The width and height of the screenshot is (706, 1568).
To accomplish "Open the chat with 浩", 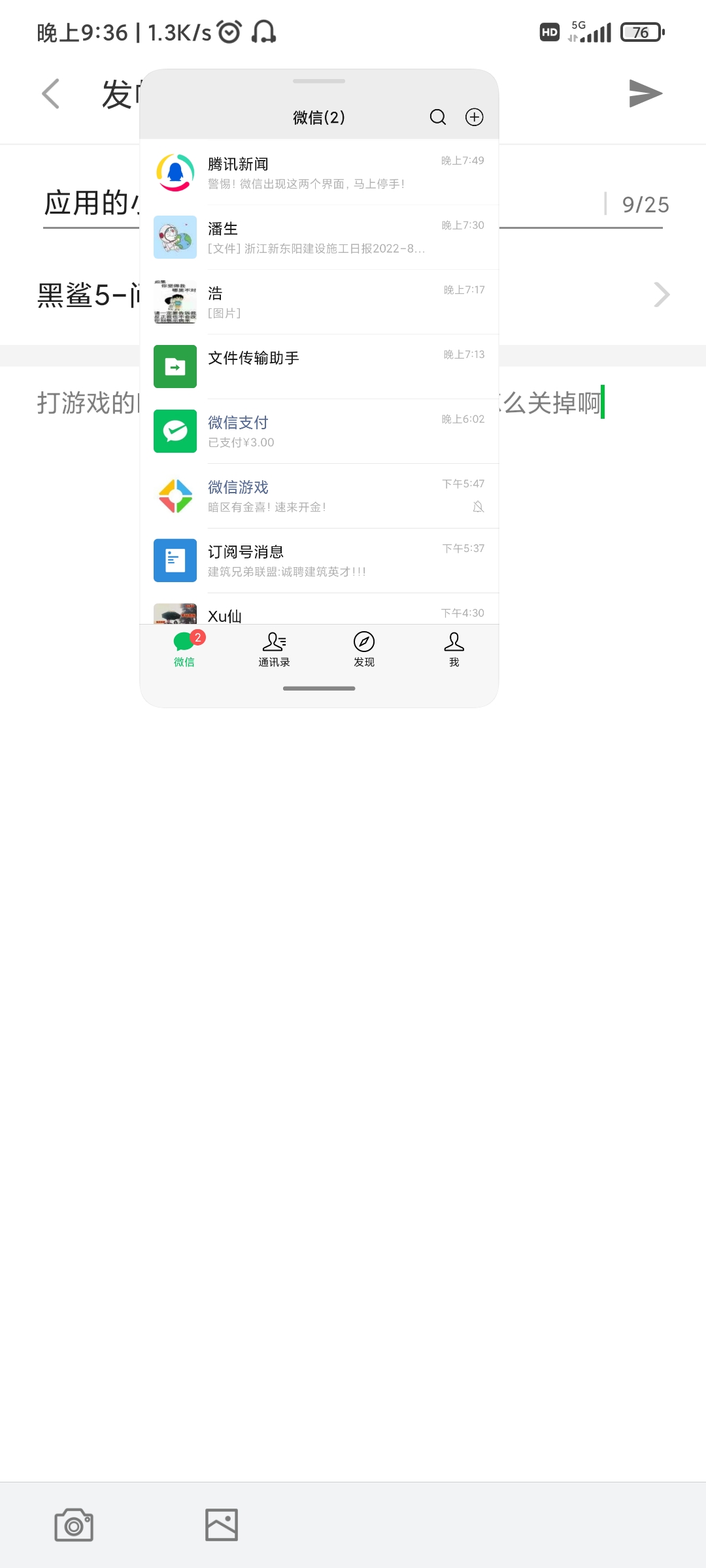I will pyautogui.click(x=319, y=302).
